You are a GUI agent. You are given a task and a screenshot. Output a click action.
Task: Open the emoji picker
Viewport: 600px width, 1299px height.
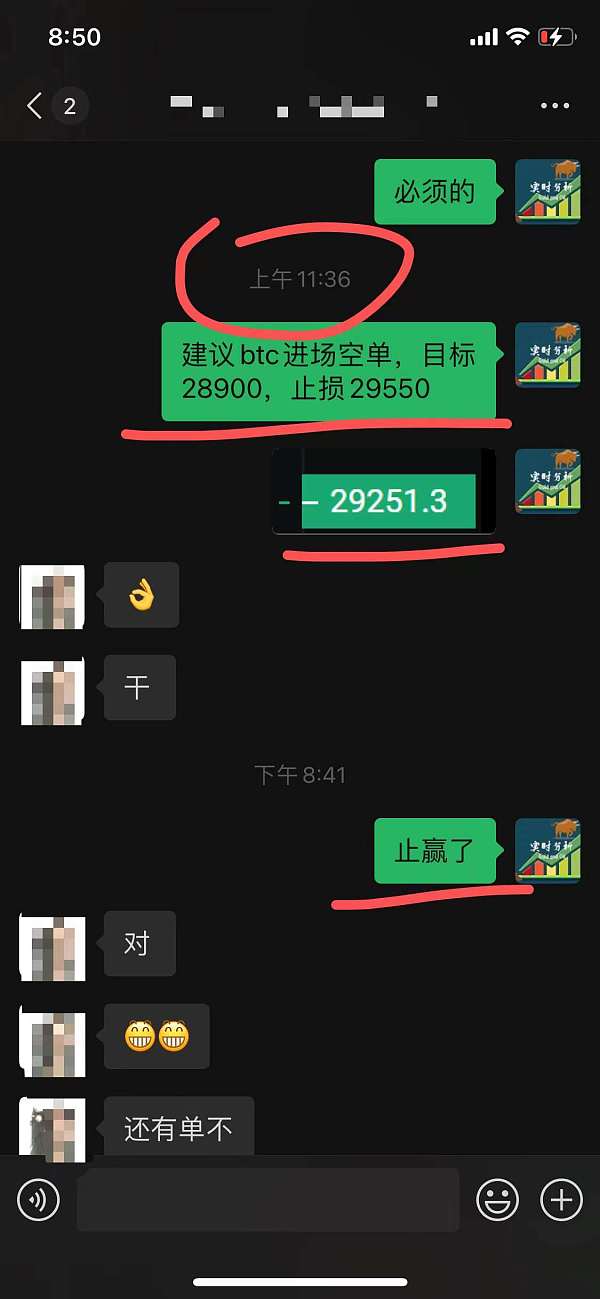(x=497, y=1198)
